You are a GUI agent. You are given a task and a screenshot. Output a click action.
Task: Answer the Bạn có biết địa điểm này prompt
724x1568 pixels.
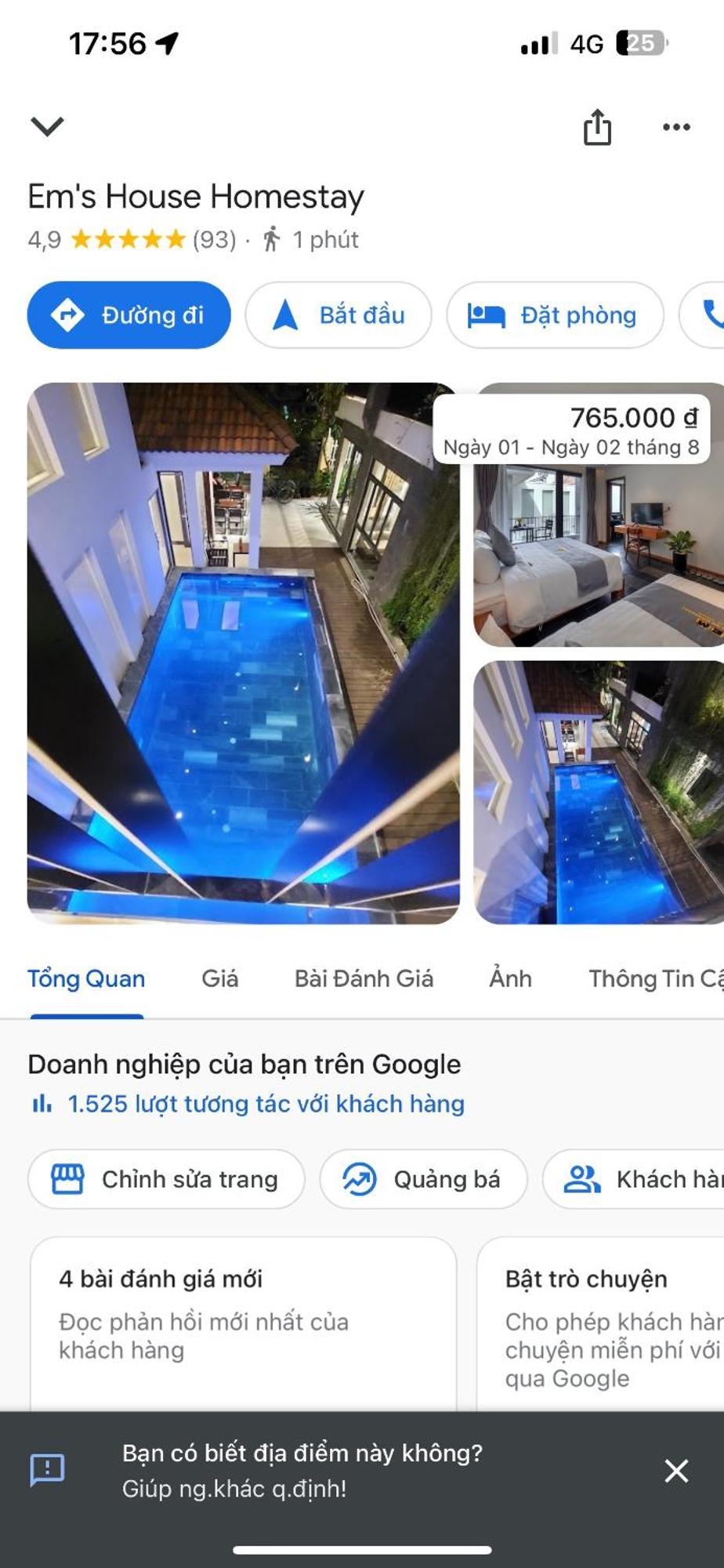(x=302, y=1470)
